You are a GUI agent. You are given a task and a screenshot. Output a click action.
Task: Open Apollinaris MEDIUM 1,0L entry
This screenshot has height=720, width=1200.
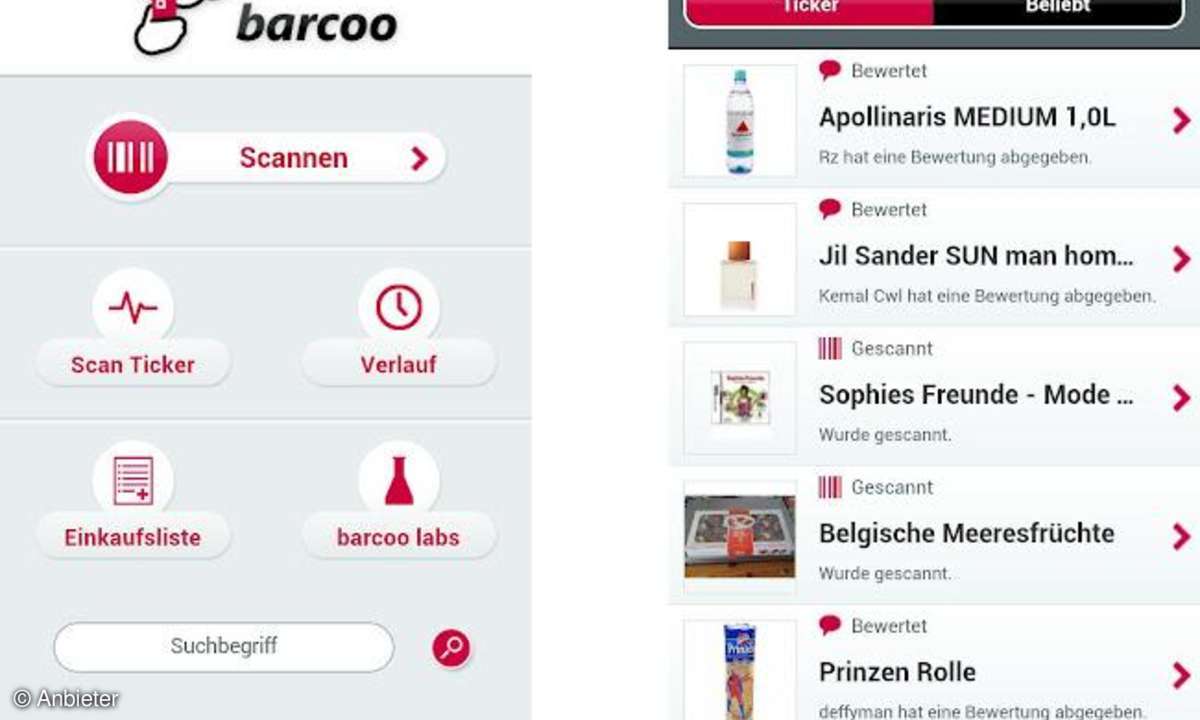point(966,119)
